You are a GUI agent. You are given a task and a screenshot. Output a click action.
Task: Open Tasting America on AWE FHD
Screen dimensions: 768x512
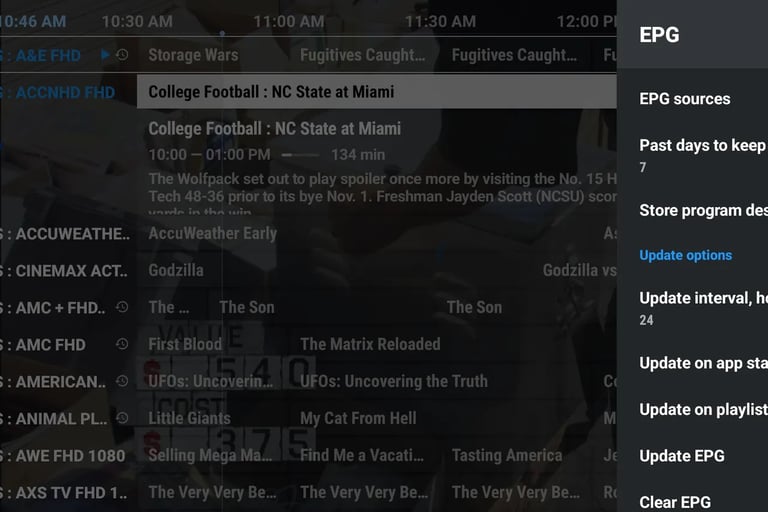(507, 455)
